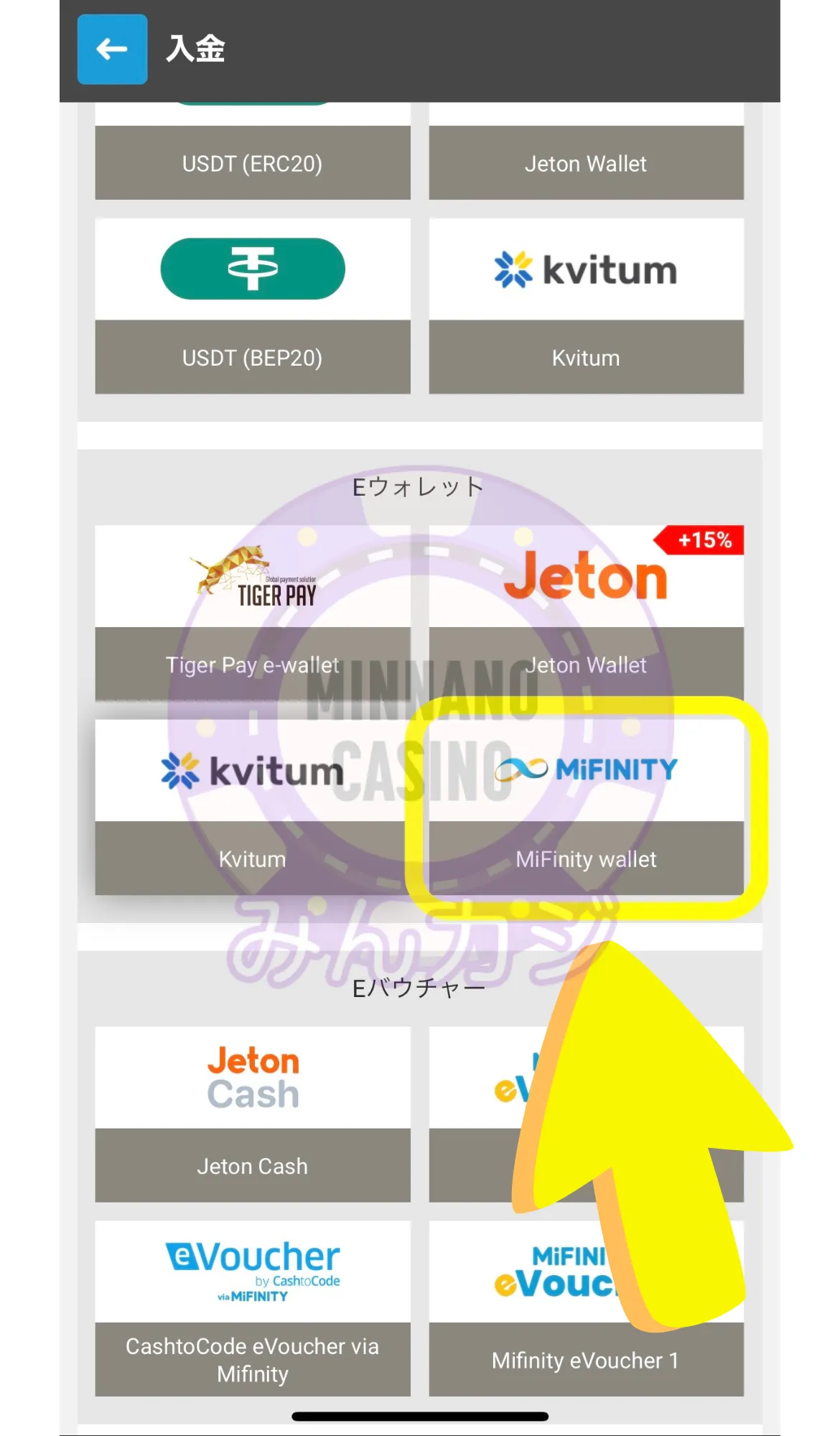Screen dimensions: 840x1436
Task: Select the highlighted MiFinity wallet option
Action: (585, 858)
